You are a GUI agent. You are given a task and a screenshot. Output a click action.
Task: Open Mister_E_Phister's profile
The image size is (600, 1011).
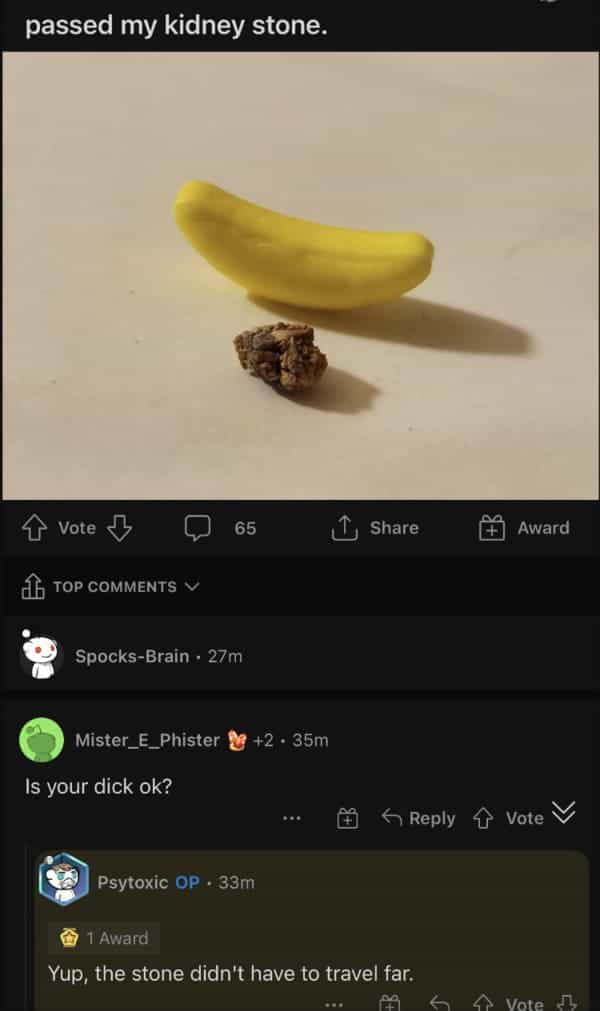147,740
